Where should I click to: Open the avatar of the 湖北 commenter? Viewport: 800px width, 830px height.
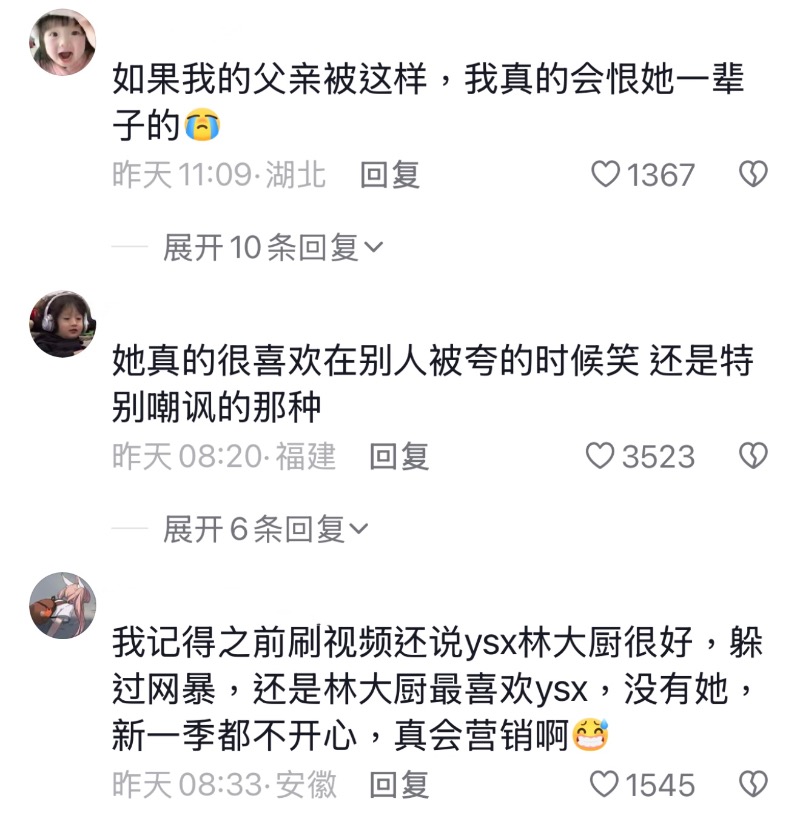pos(63,42)
